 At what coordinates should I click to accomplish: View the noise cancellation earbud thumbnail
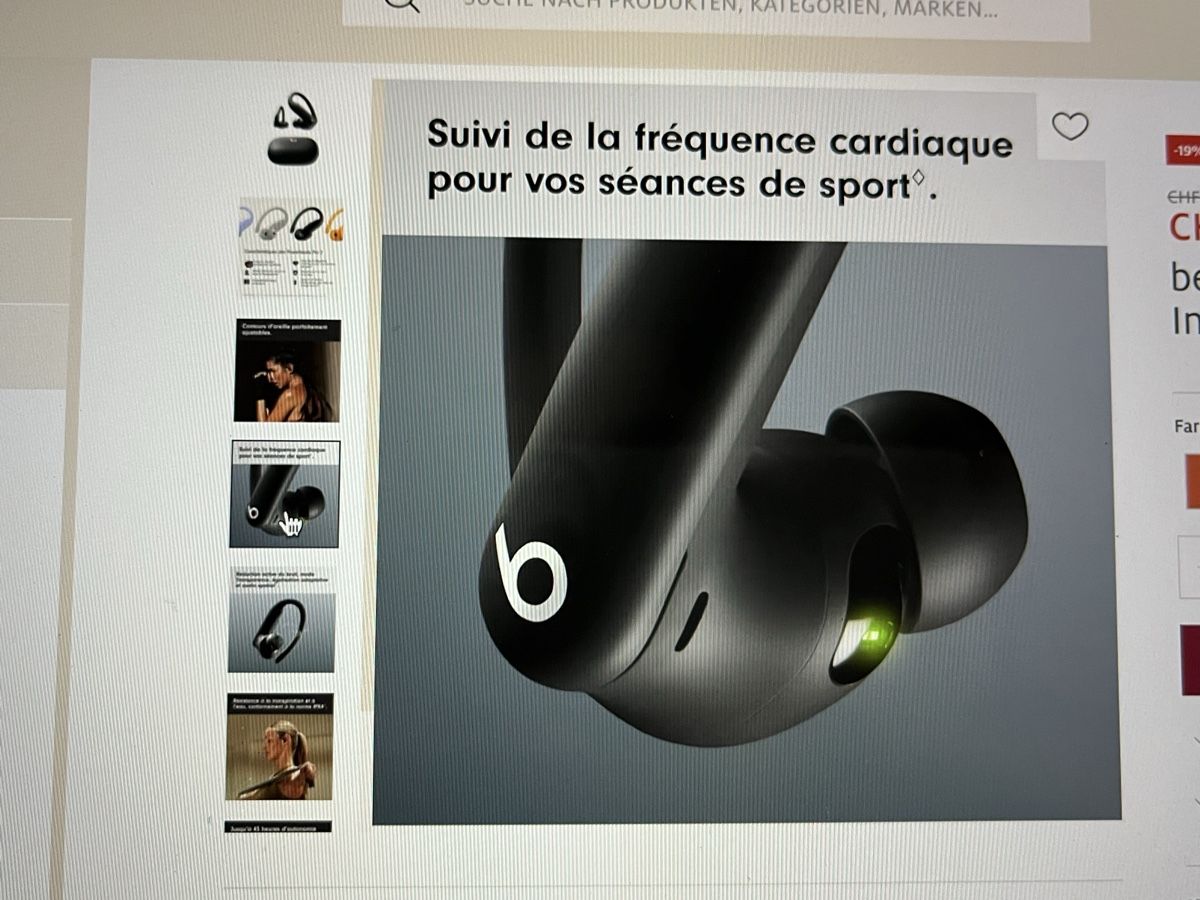coord(282,620)
